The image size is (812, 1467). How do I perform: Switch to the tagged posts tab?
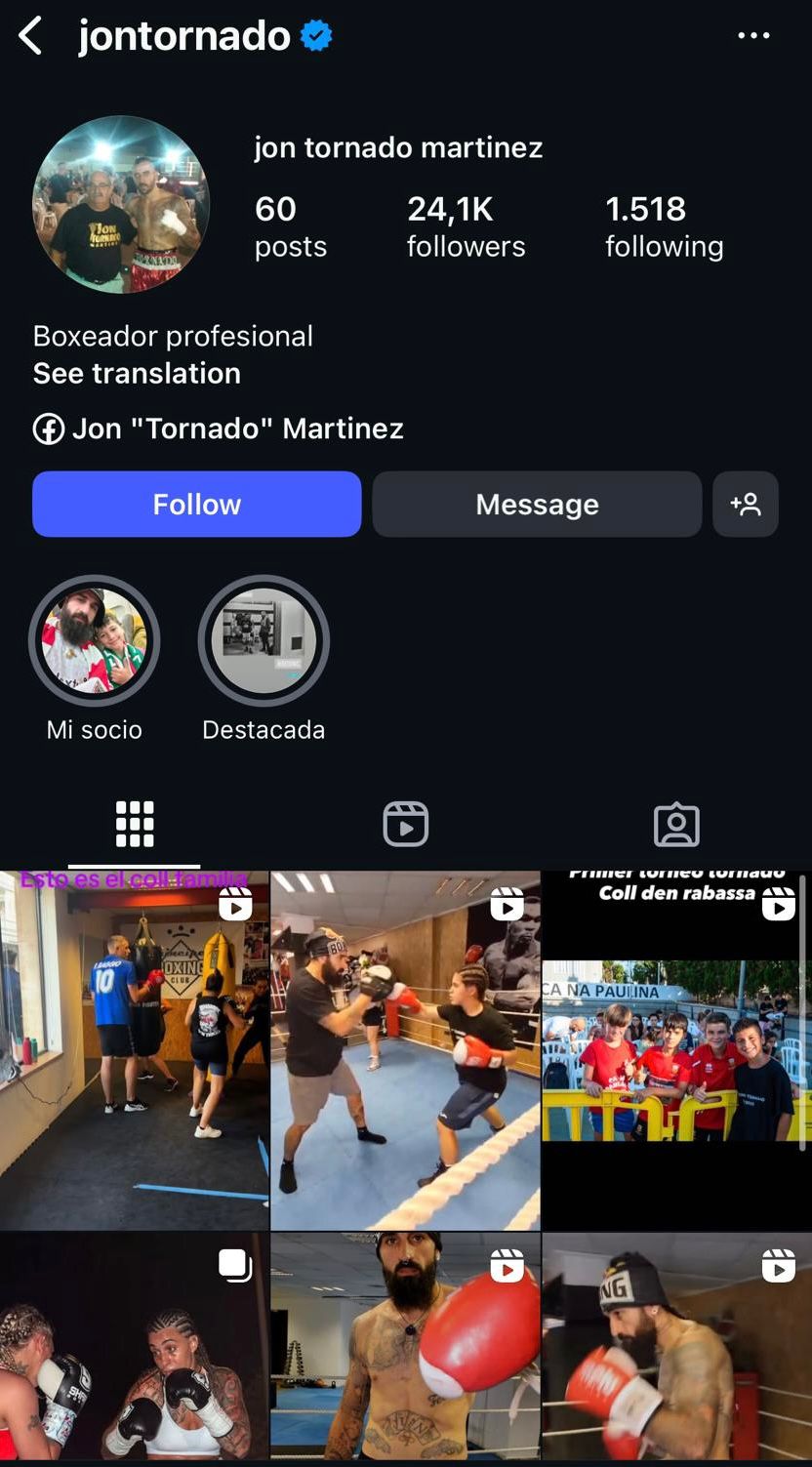click(x=676, y=824)
